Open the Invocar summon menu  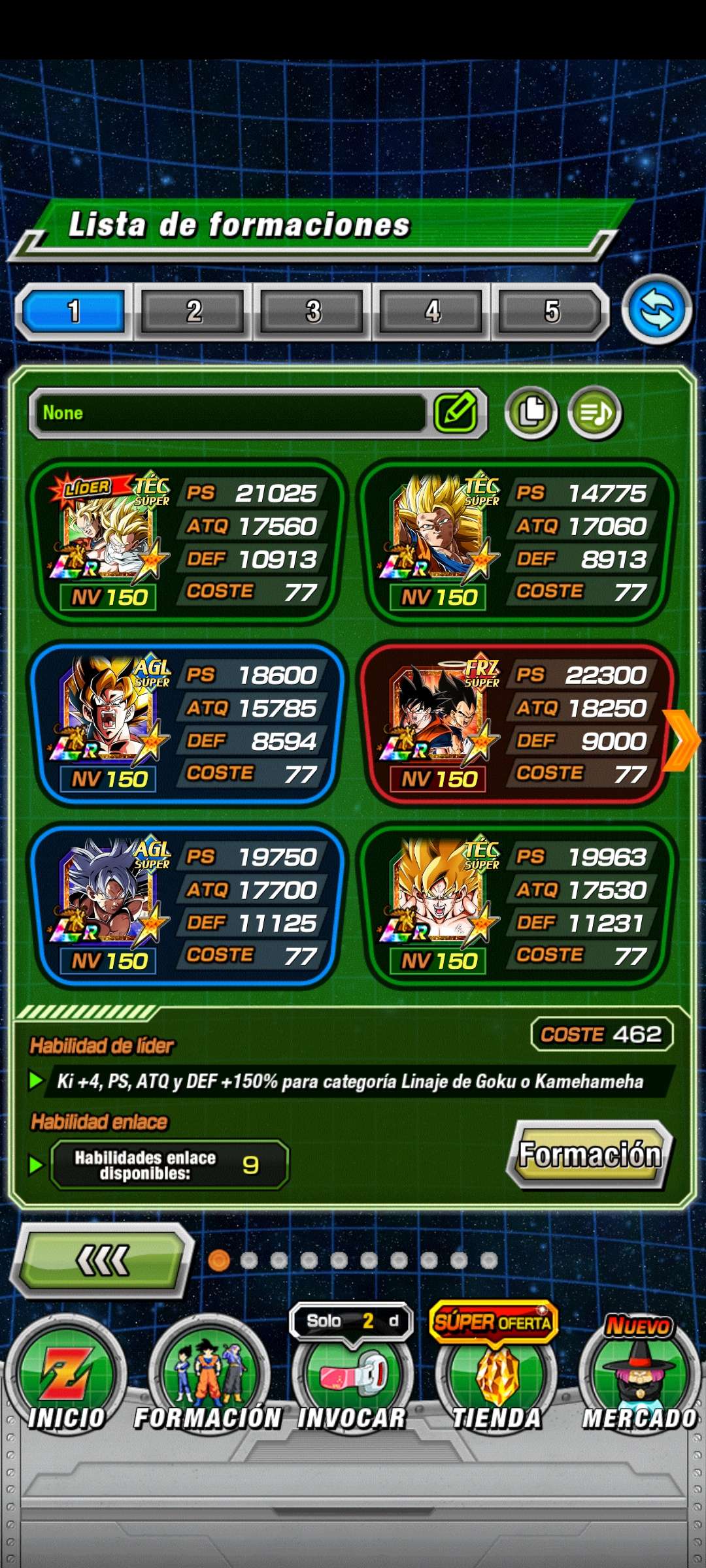coord(352,1379)
